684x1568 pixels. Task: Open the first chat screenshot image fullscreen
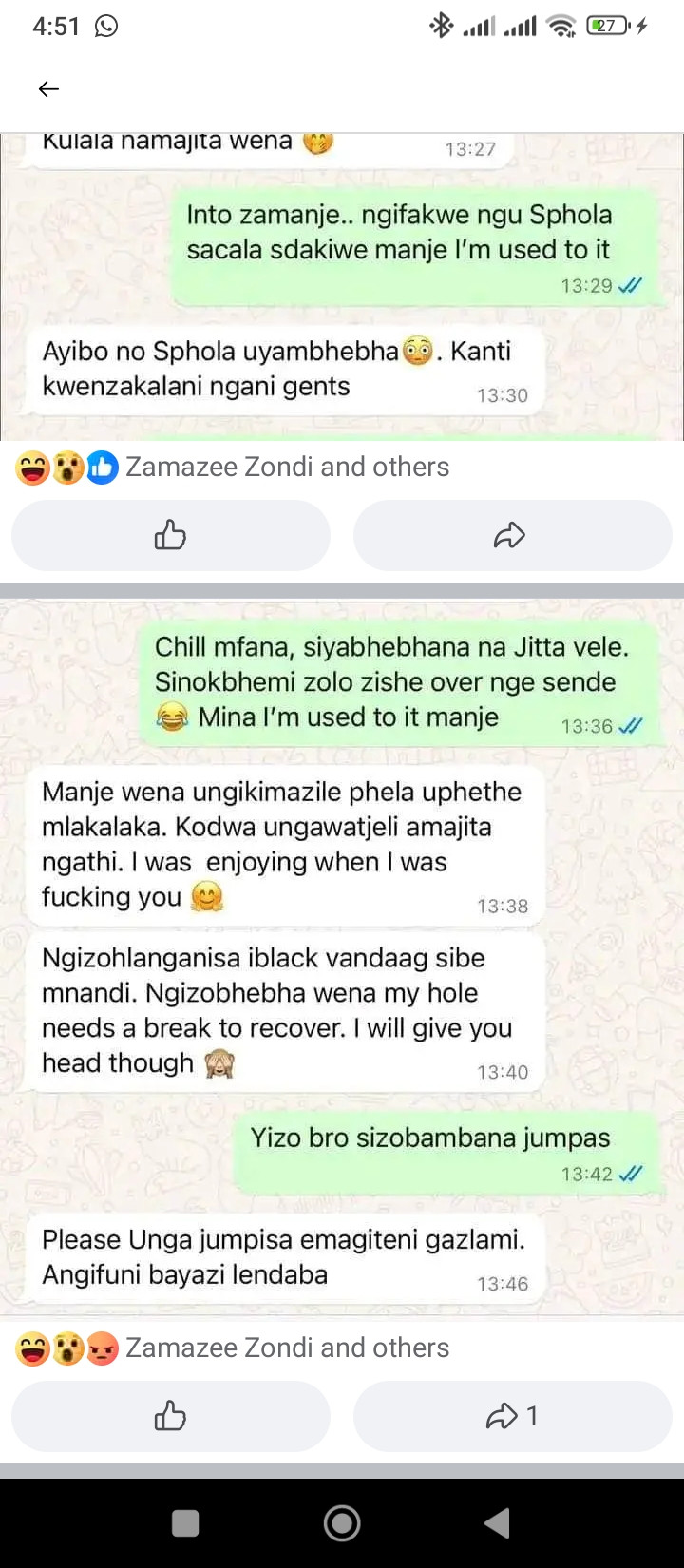click(x=342, y=285)
